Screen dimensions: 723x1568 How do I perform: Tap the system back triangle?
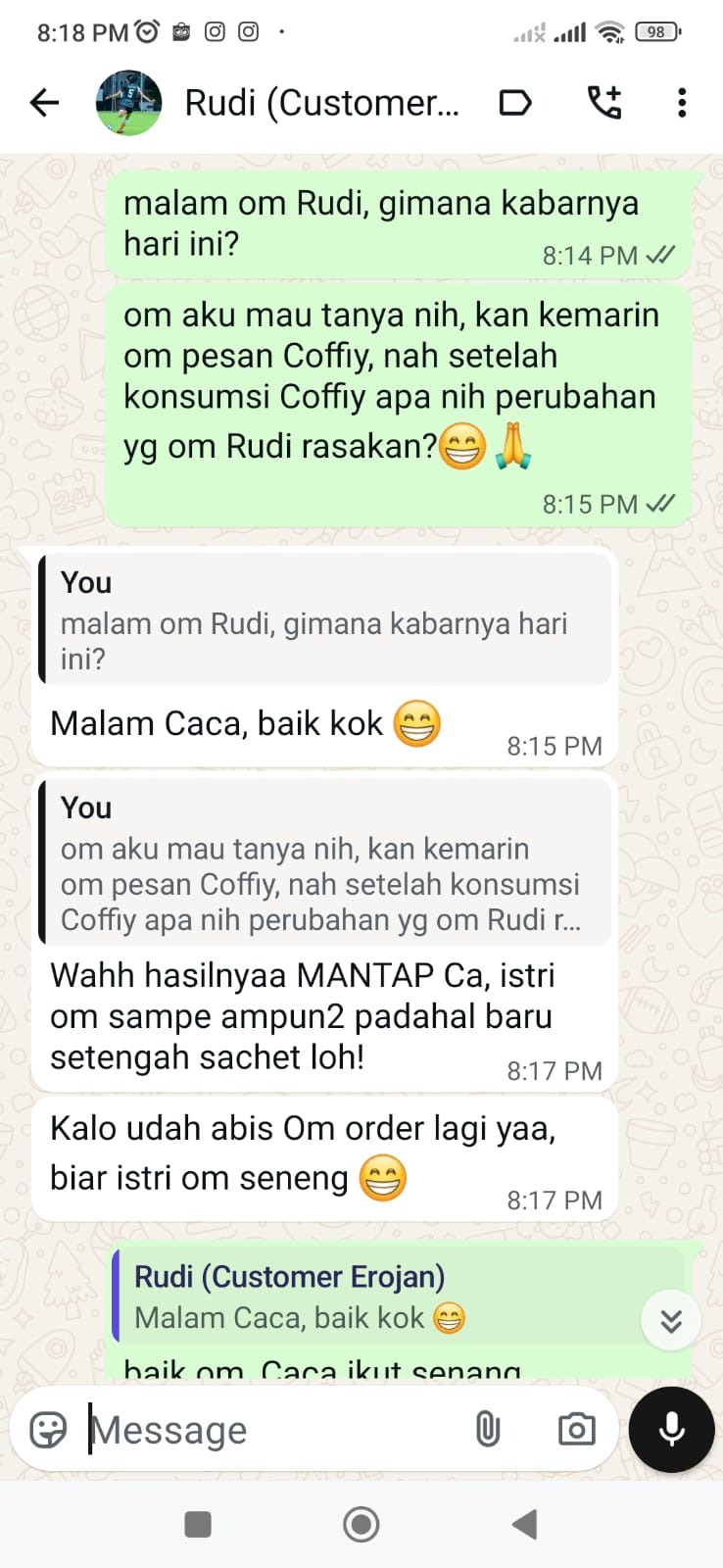coord(525,1524)
